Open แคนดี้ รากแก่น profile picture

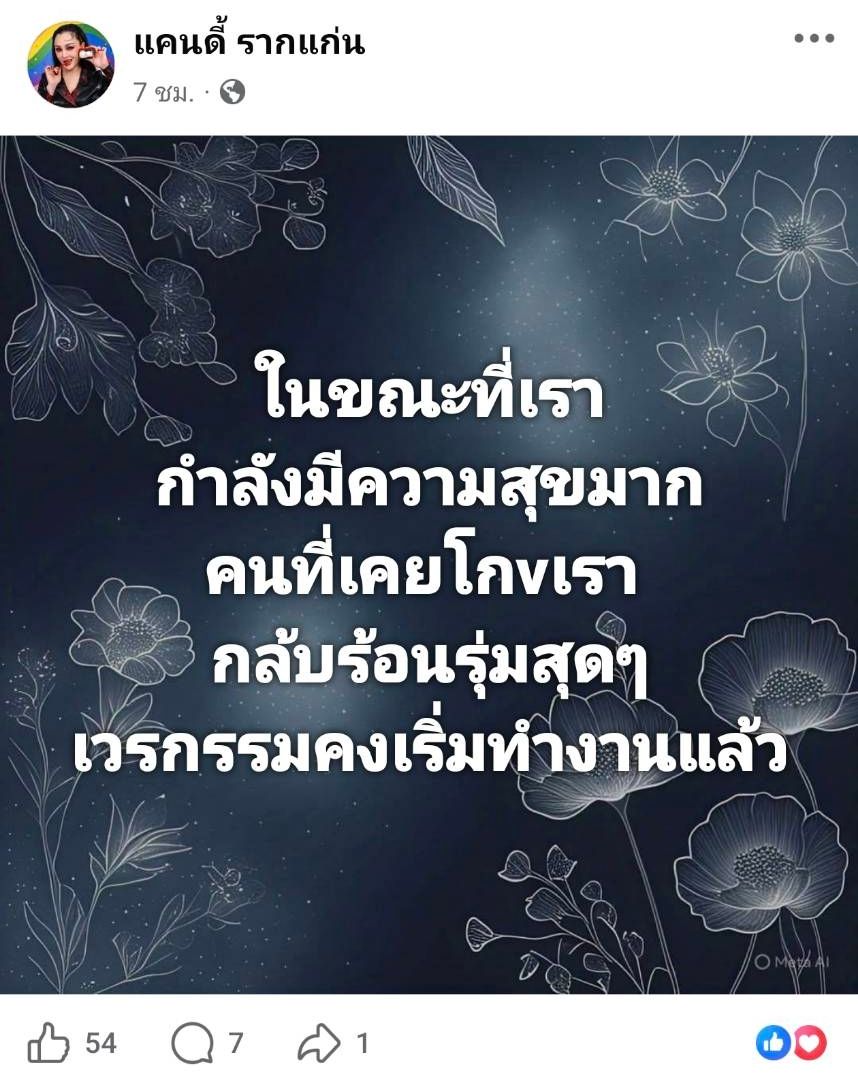(70, 64)
